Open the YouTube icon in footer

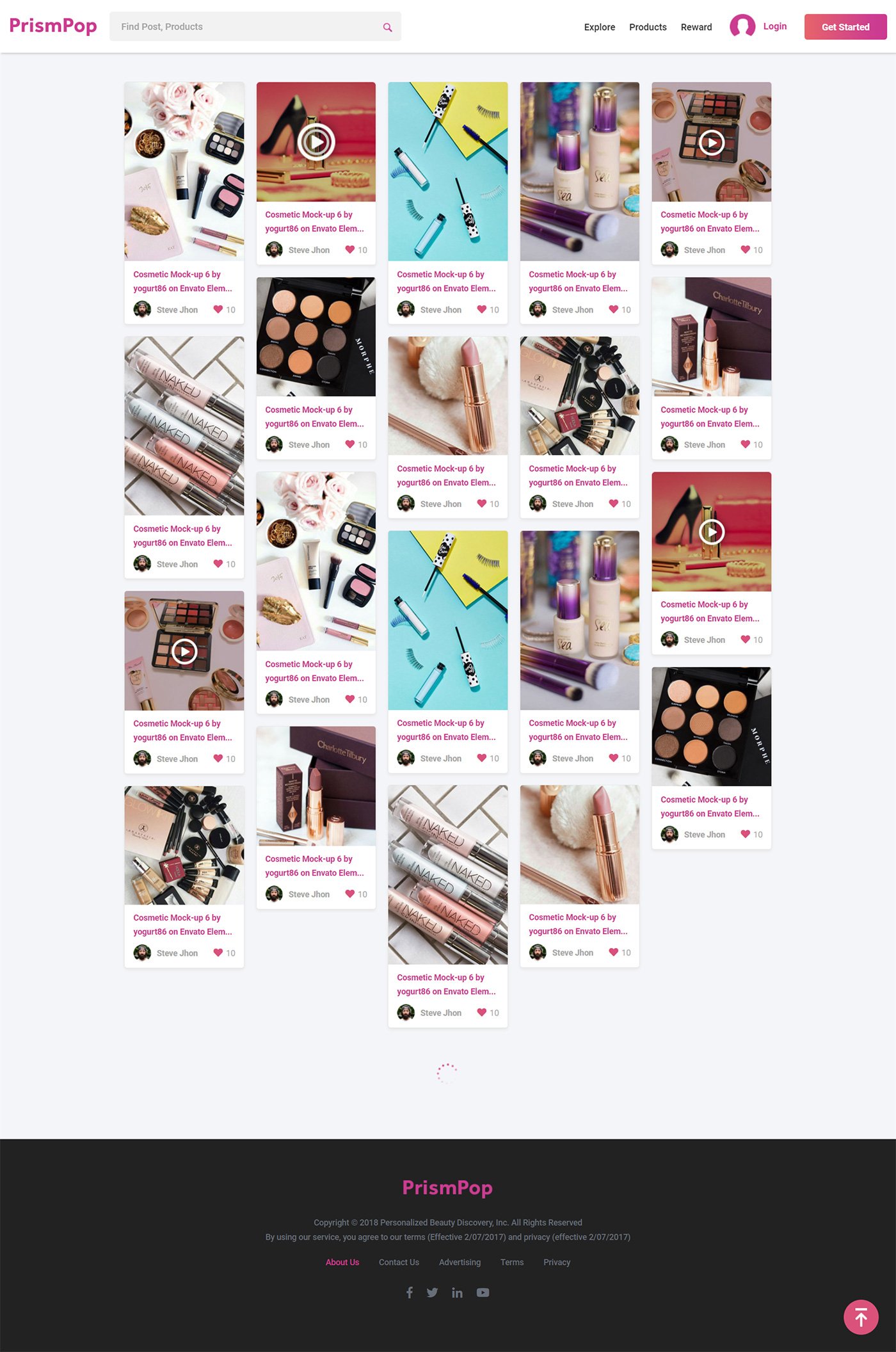[483, 1292]
